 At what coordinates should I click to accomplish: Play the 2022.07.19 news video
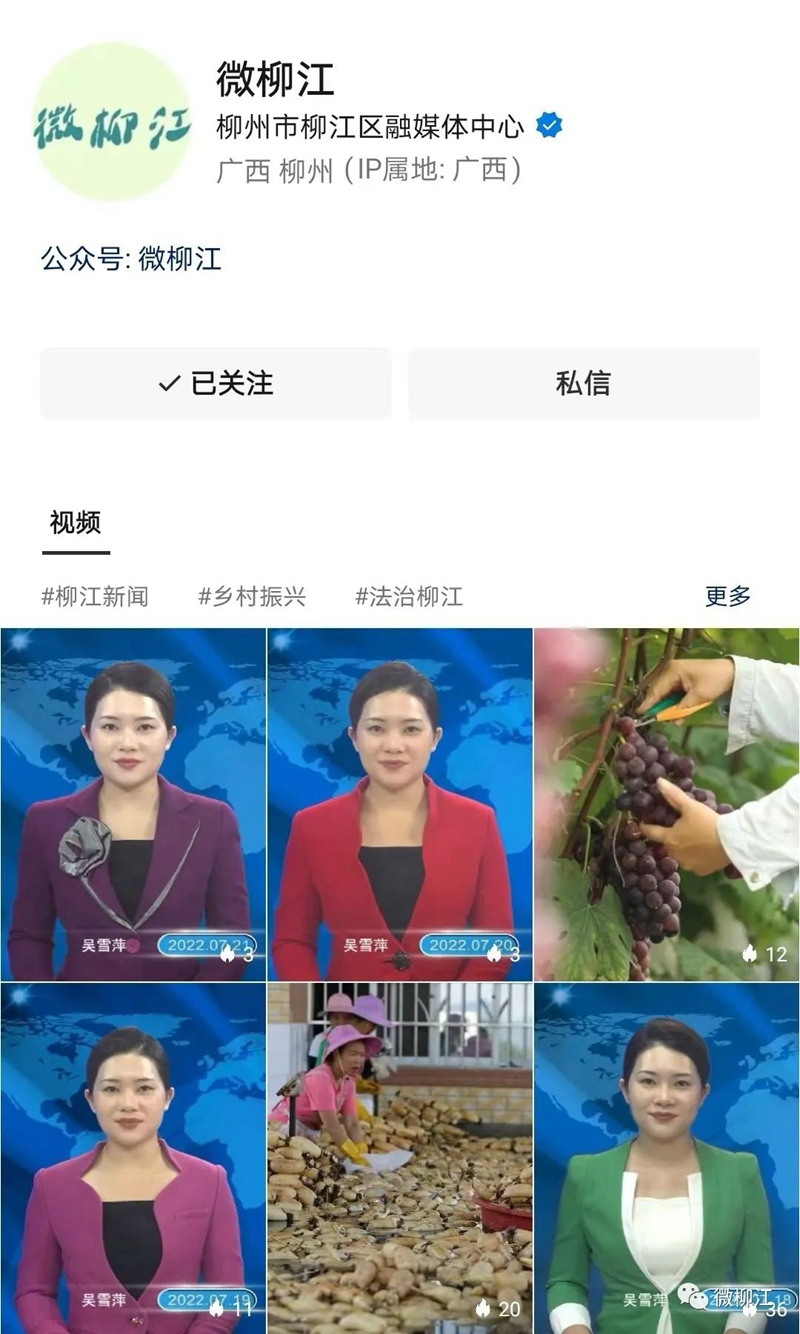click(x=133, y=1158)
